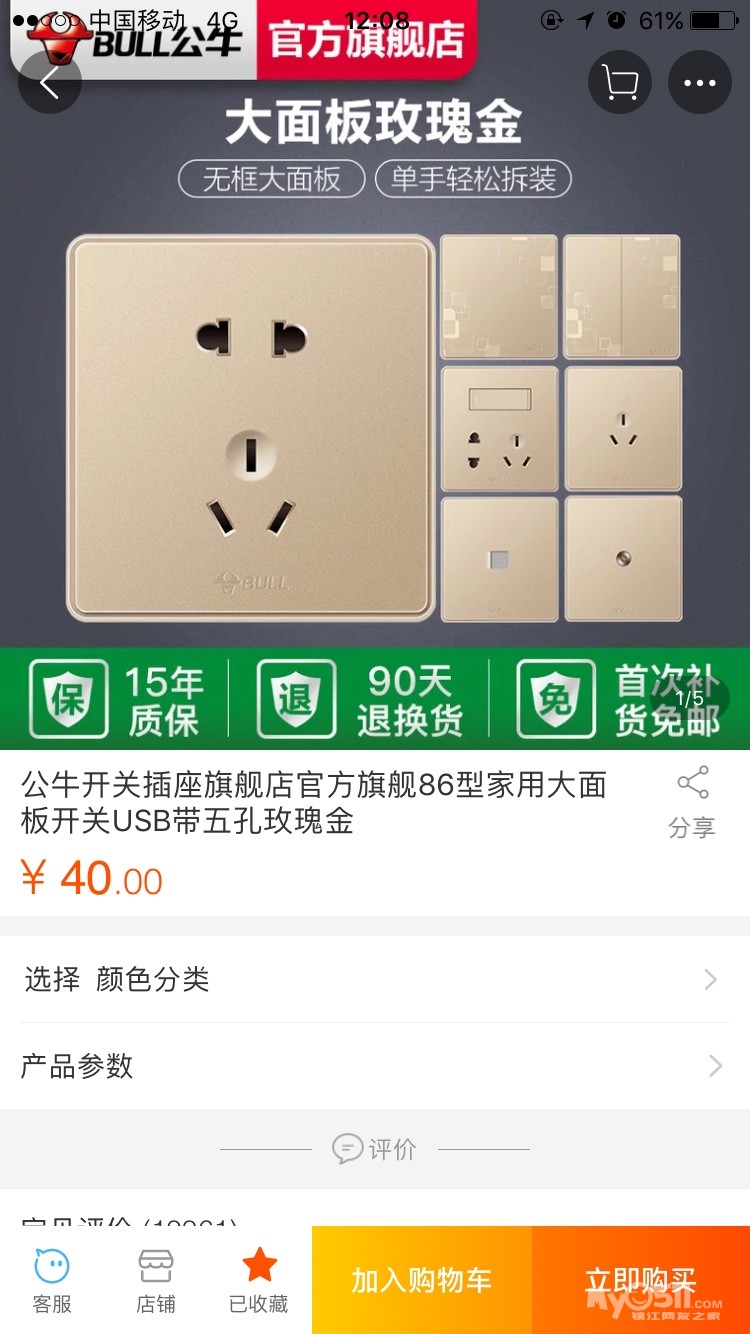This screenshot has height=1334, width=750.
Task: Go back using the top-left arrow
Action: 49,82
